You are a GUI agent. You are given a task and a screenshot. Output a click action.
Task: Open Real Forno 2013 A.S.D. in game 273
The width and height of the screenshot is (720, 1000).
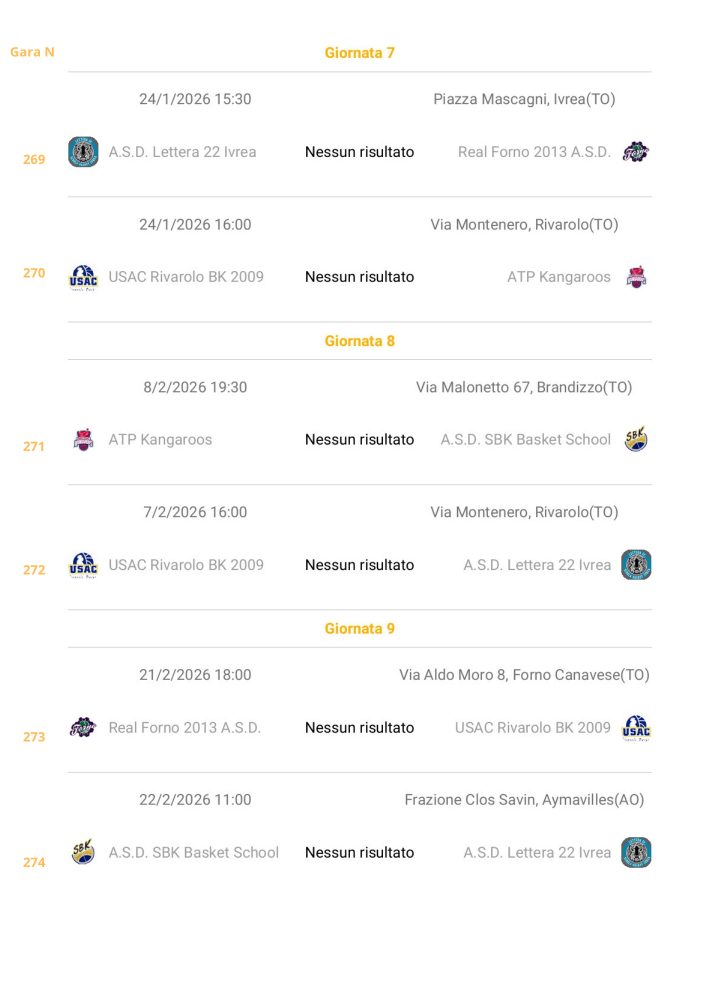pyautogui.click(x=184, y=727)
